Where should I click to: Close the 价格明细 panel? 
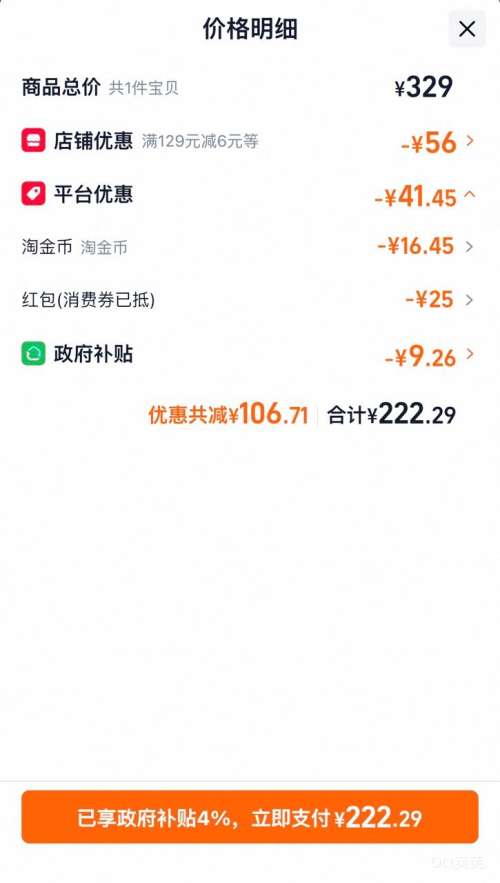click(467, 29)
